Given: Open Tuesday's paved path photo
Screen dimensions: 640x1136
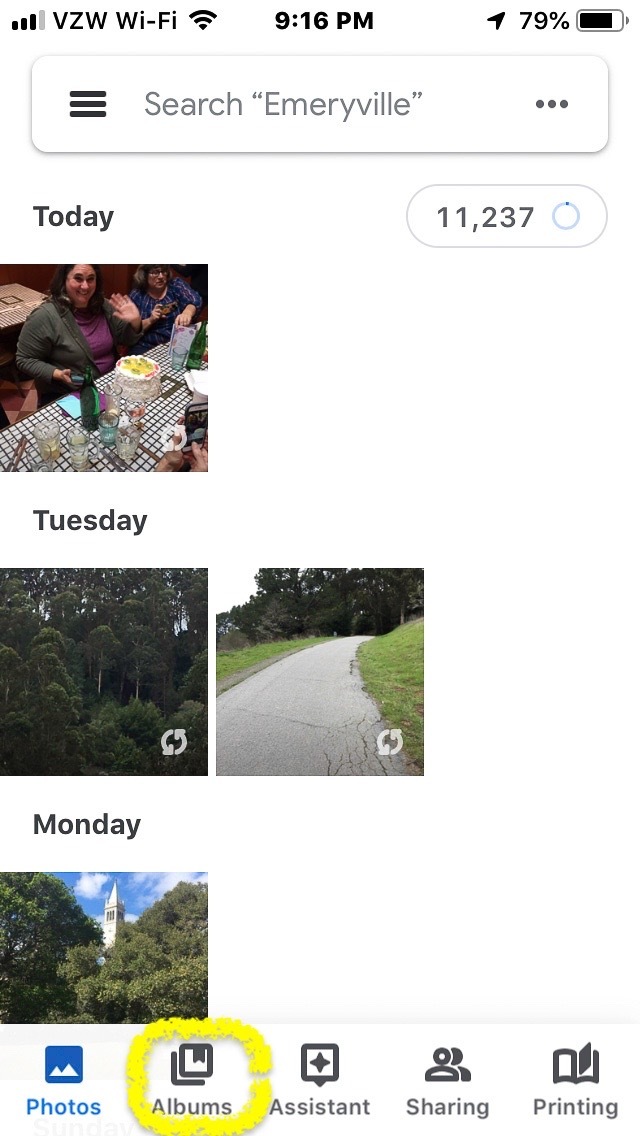Looking at the screenshot, I should [x=320, y=672].
